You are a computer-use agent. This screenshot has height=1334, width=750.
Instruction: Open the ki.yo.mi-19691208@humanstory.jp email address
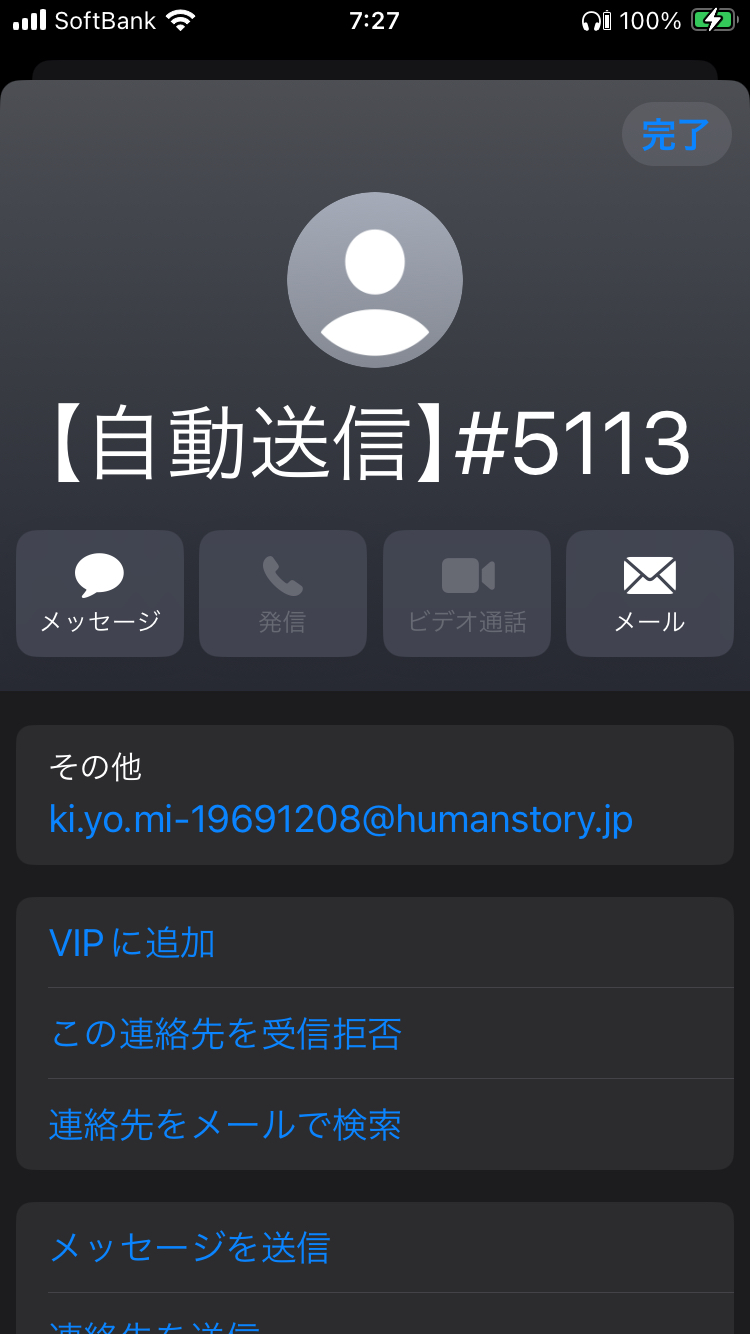point(341,820)
